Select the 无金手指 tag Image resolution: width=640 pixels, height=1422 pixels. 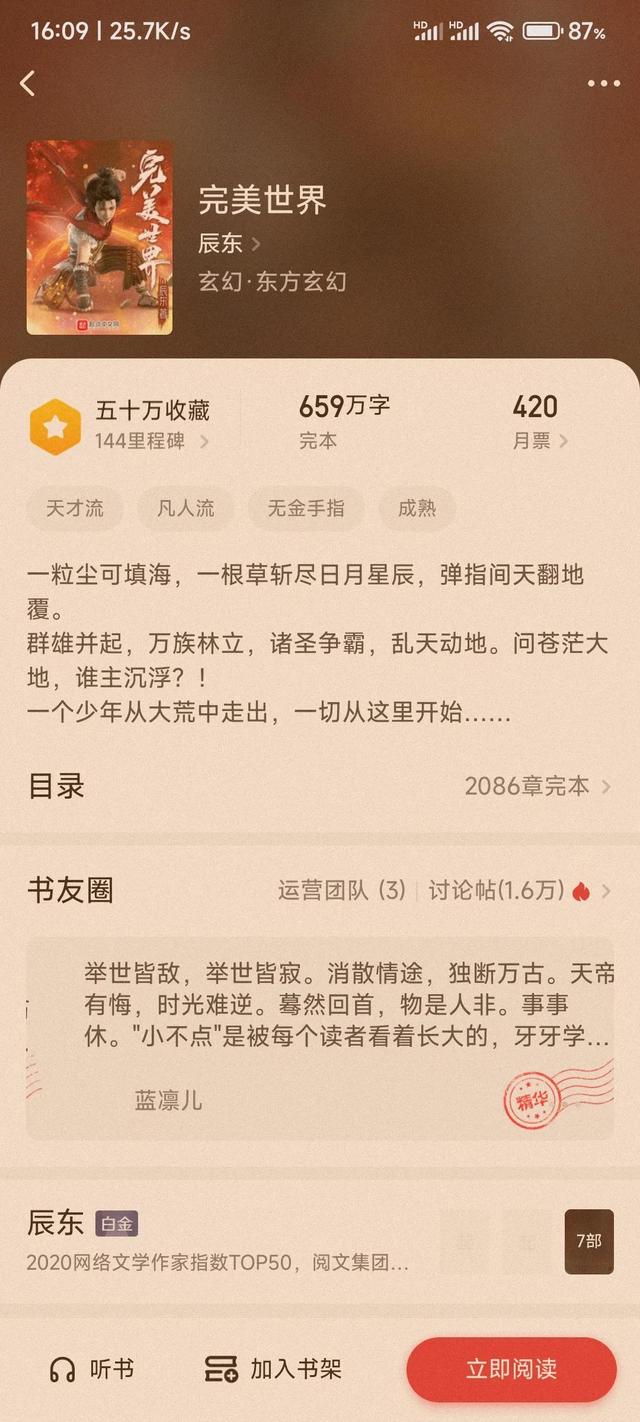[x=305, y=508]
